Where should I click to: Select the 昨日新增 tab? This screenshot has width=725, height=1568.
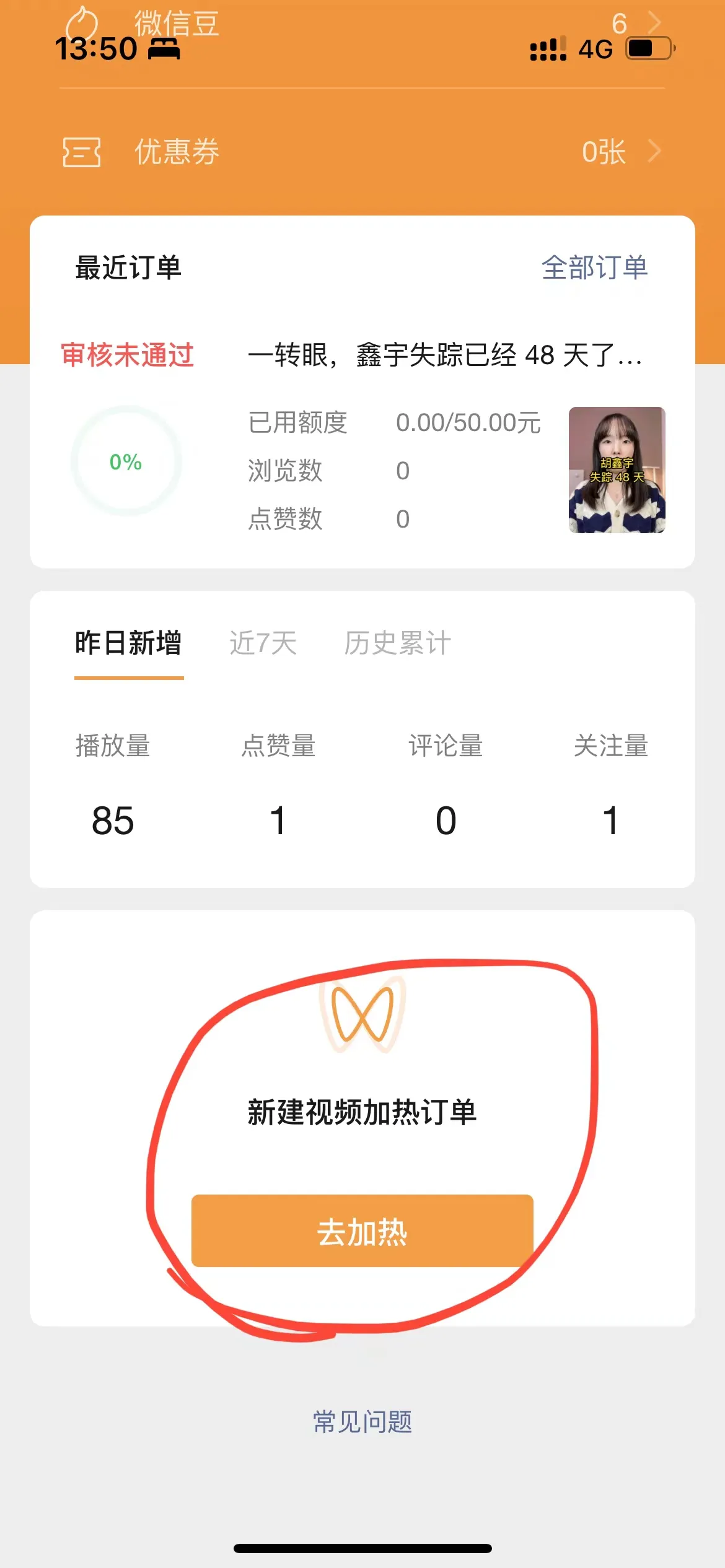click(128, 643)
